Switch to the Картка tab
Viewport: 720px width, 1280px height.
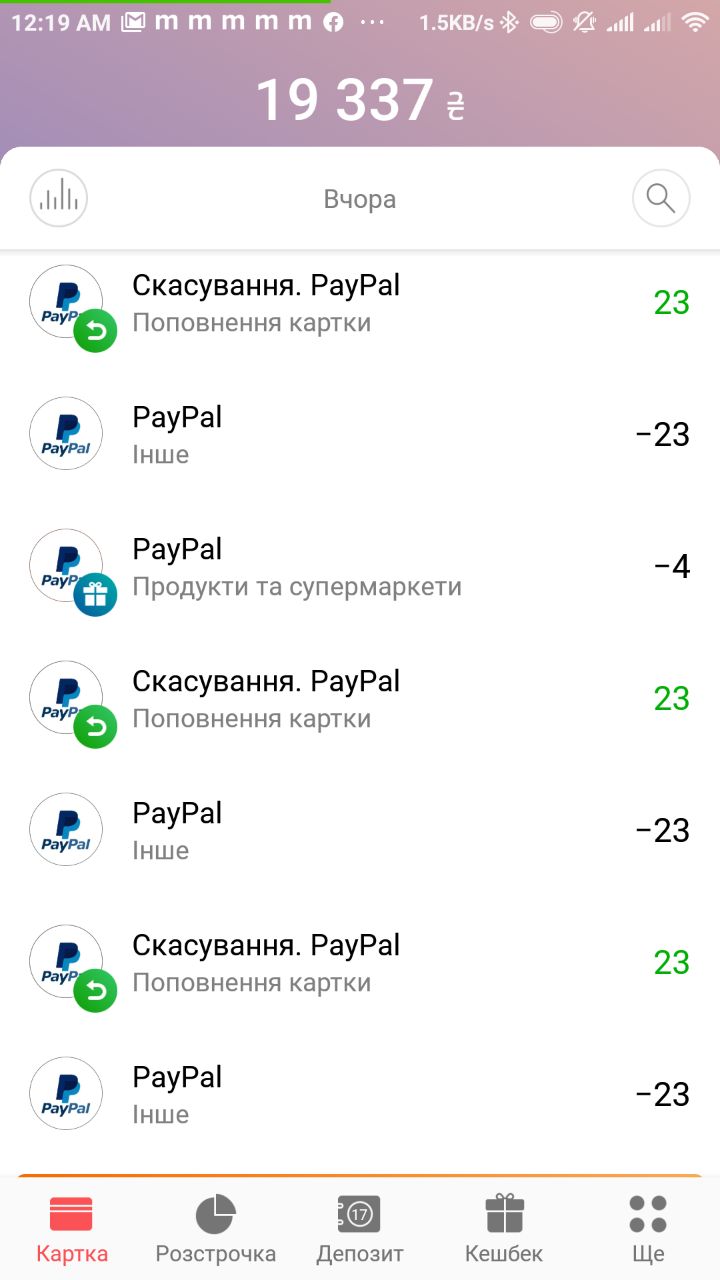72,1229
